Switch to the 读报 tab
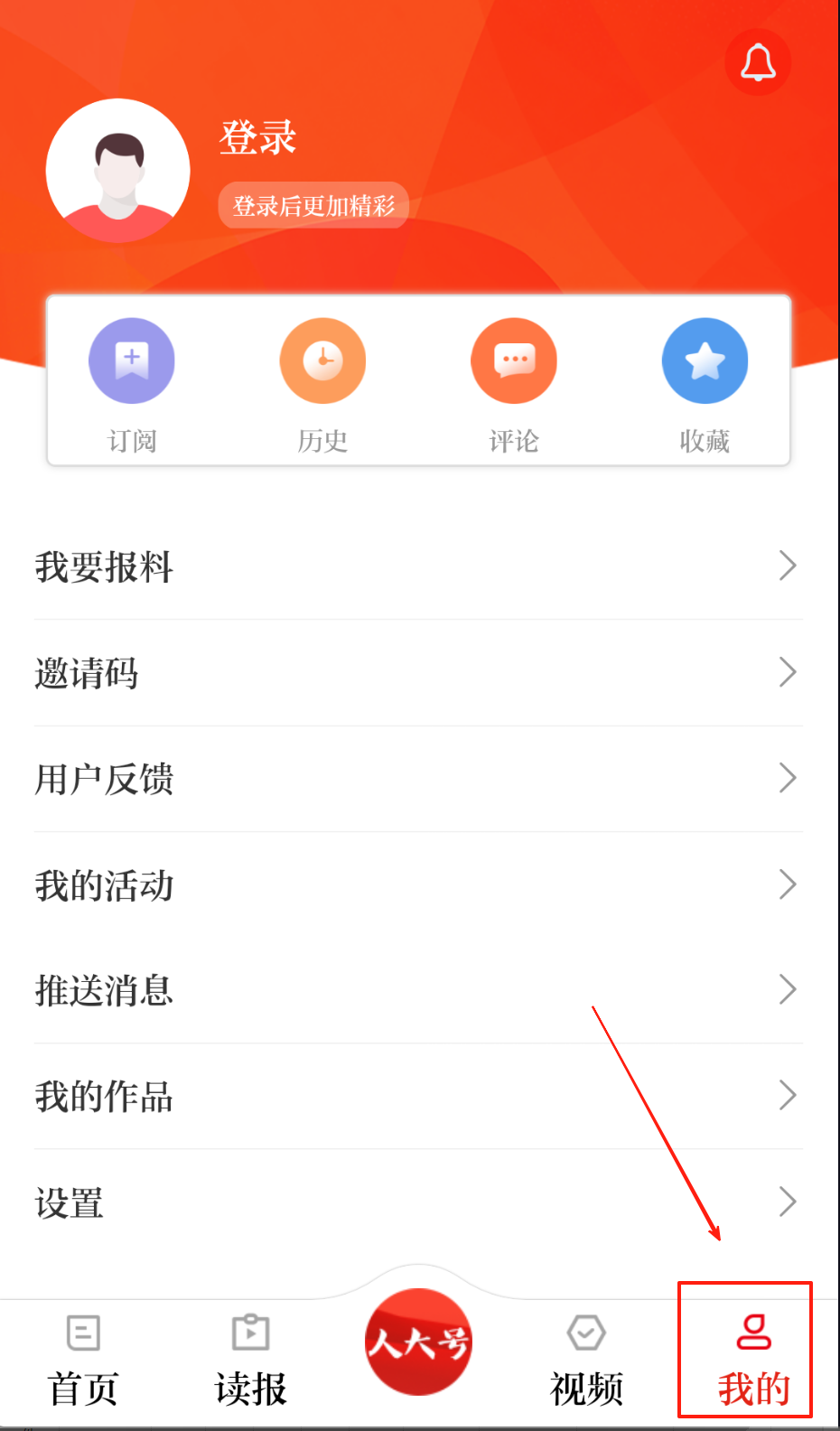This screenshot has height=1431, width=840. (x=250, y=1360)
